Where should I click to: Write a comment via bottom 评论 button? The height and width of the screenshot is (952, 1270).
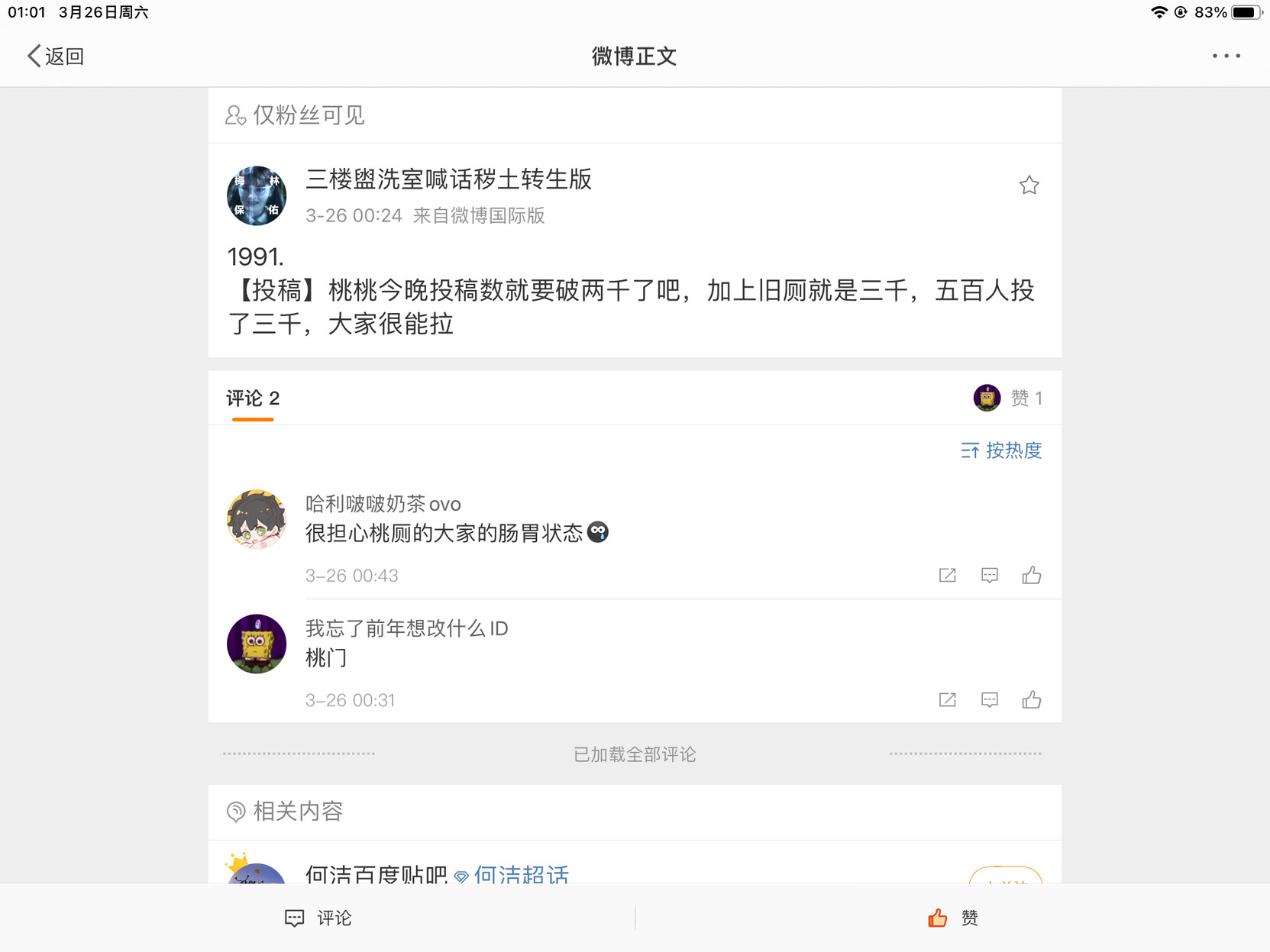(x=318, y=918)
